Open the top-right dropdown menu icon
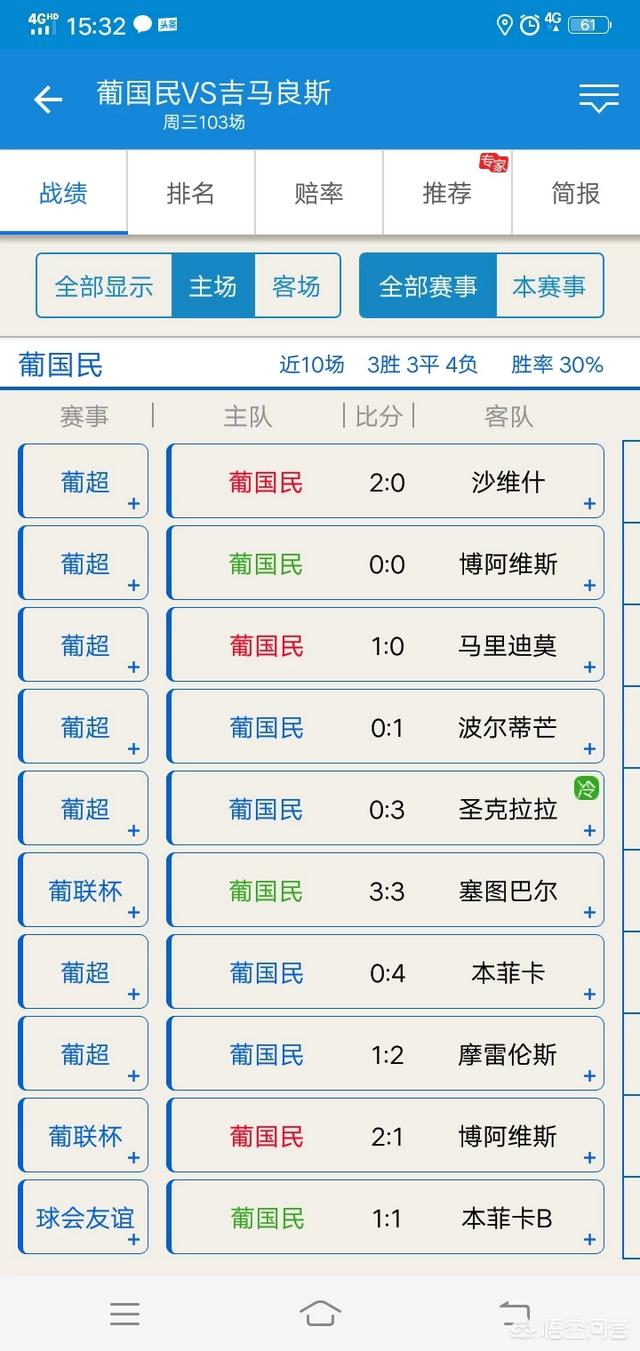640x1351 pixels. coord(598,98)
